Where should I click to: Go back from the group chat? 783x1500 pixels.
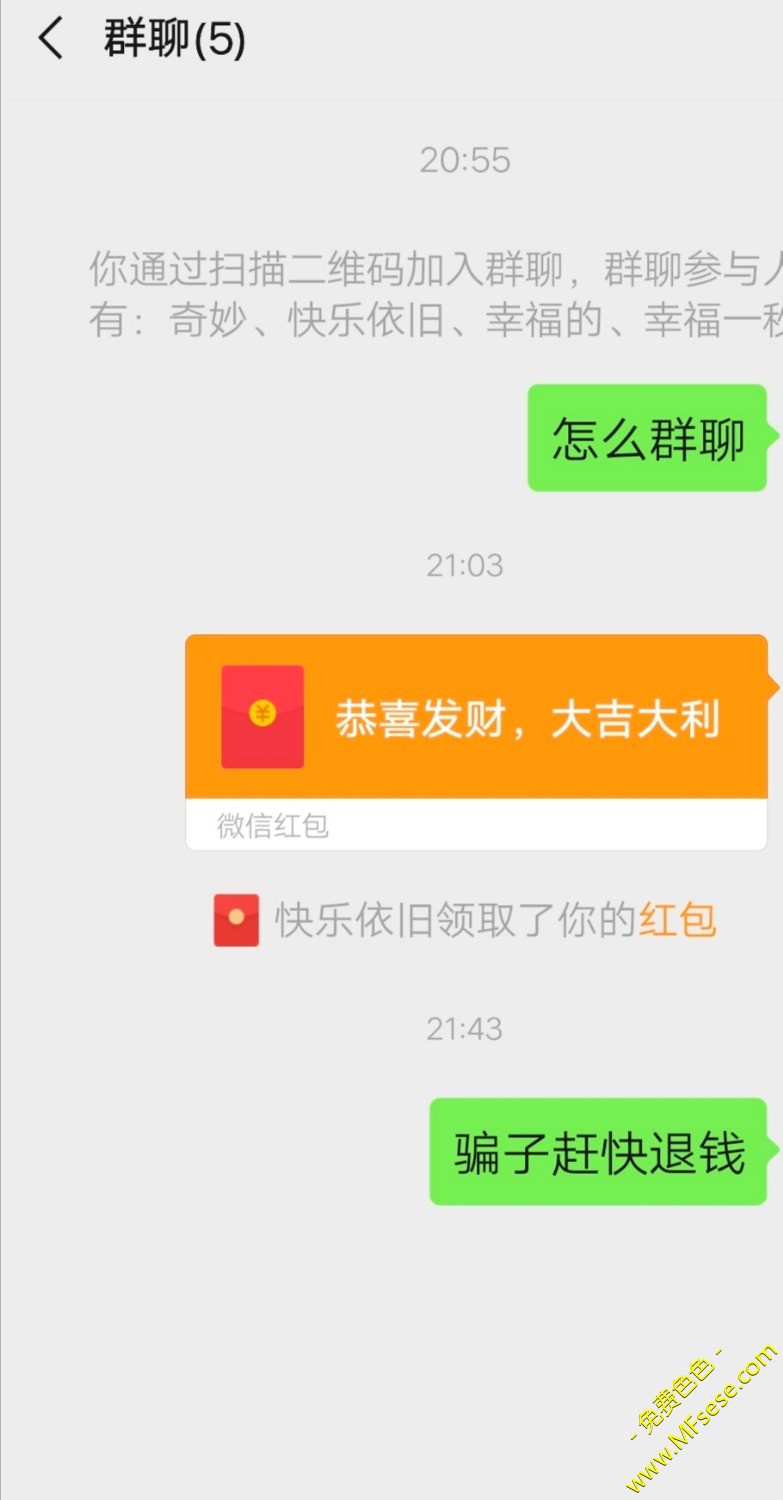50,40
